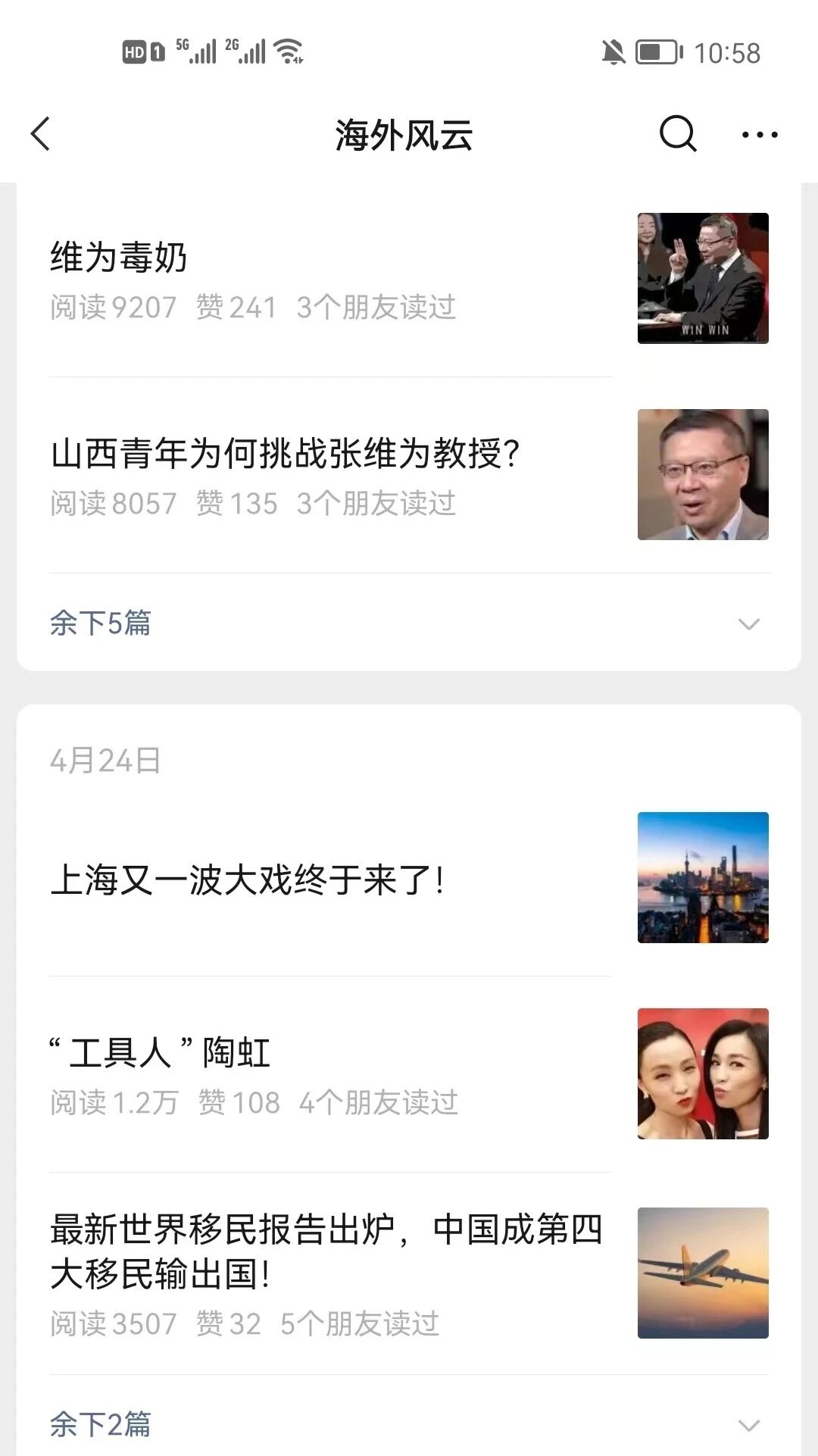View the "工具人"陶虹 article

(x=161, y=1053)
